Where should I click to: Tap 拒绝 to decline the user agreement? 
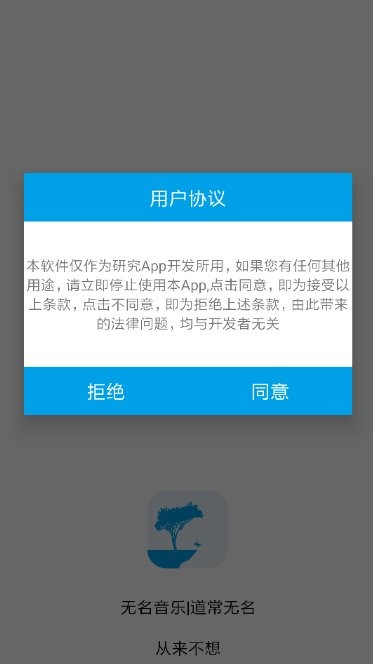pos(106,391)
